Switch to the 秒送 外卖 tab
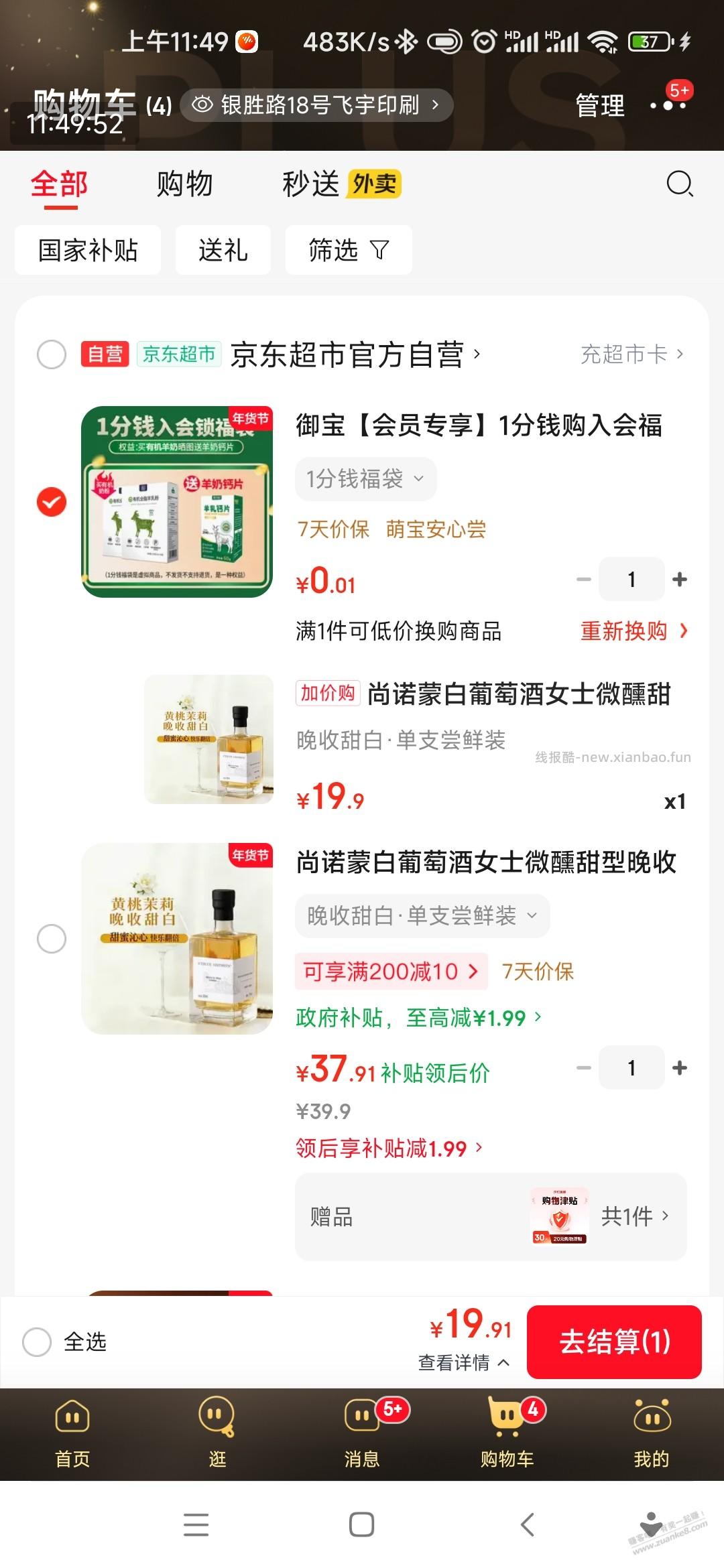 pyautogui.click(x=312, y=184)
